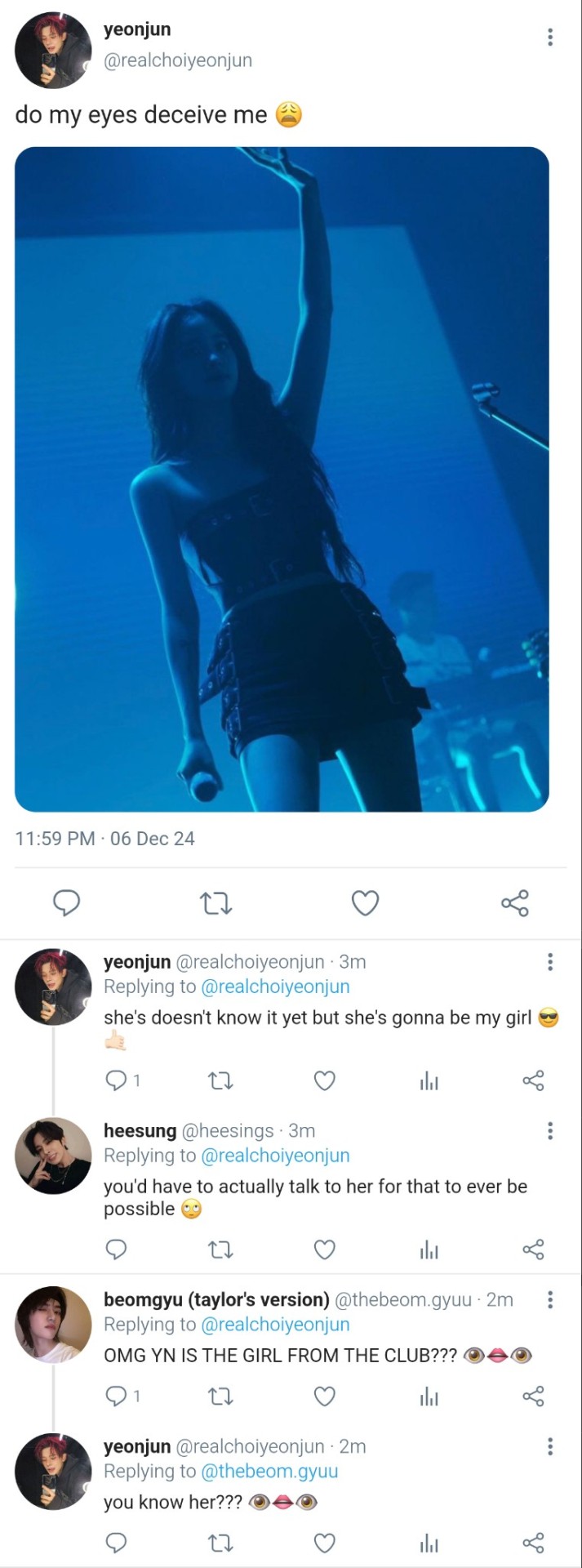Share yeonjun's main tweet

tap(515, 902)
